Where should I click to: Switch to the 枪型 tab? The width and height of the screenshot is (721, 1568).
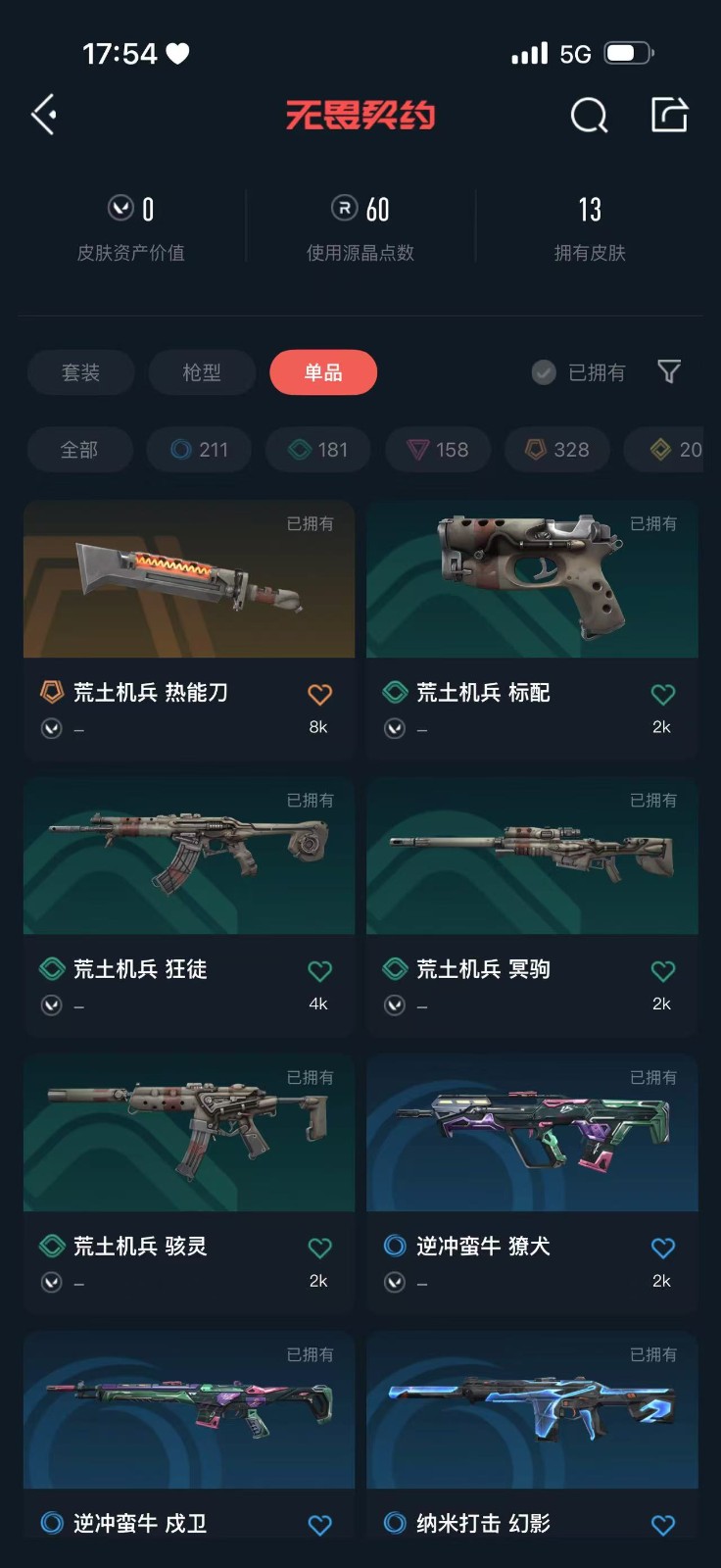[x=202, y=372]
